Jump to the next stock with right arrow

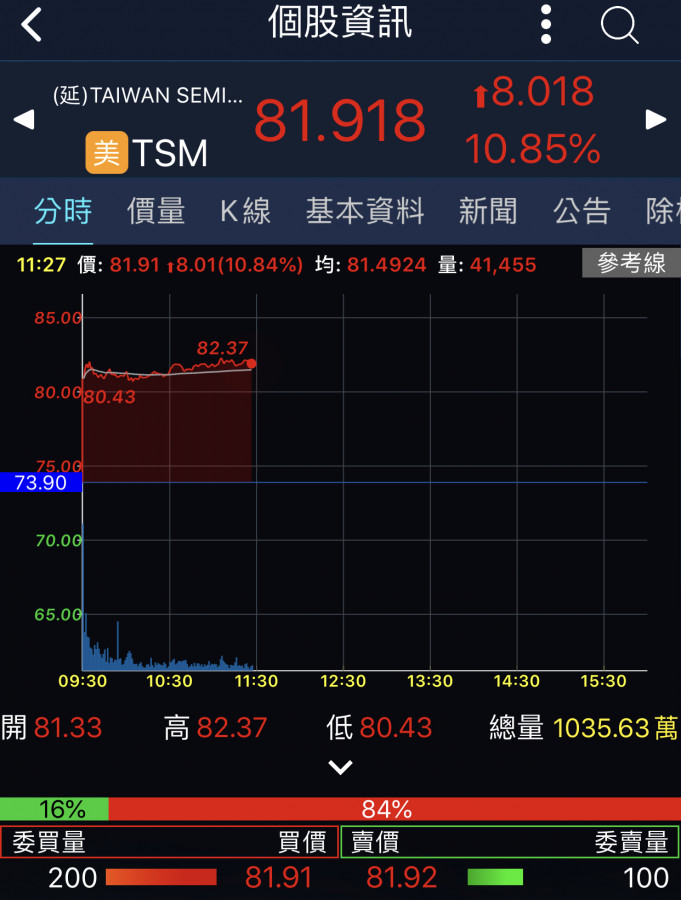click(x=656, y=120)
